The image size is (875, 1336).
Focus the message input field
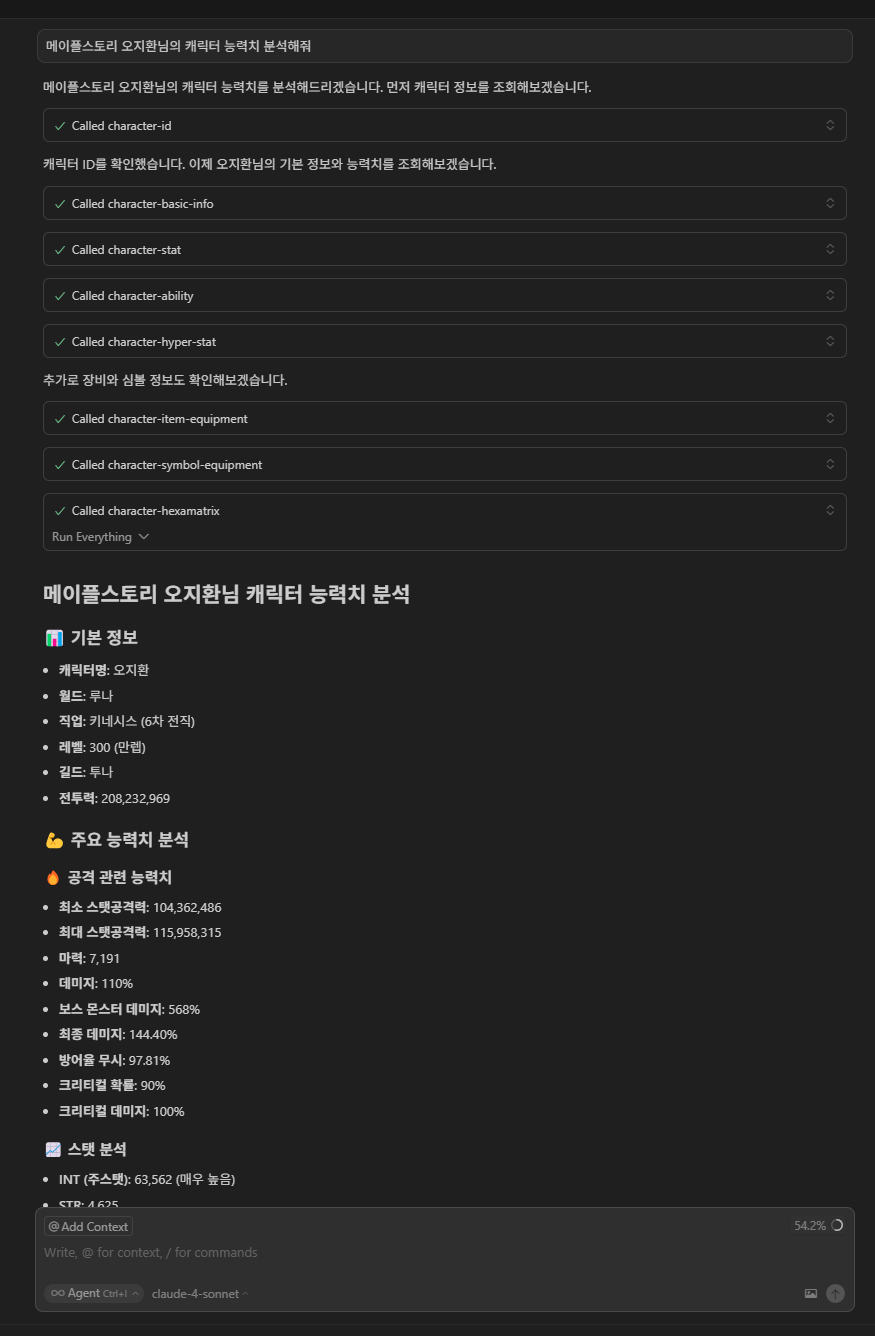[x=400, y=1253]
